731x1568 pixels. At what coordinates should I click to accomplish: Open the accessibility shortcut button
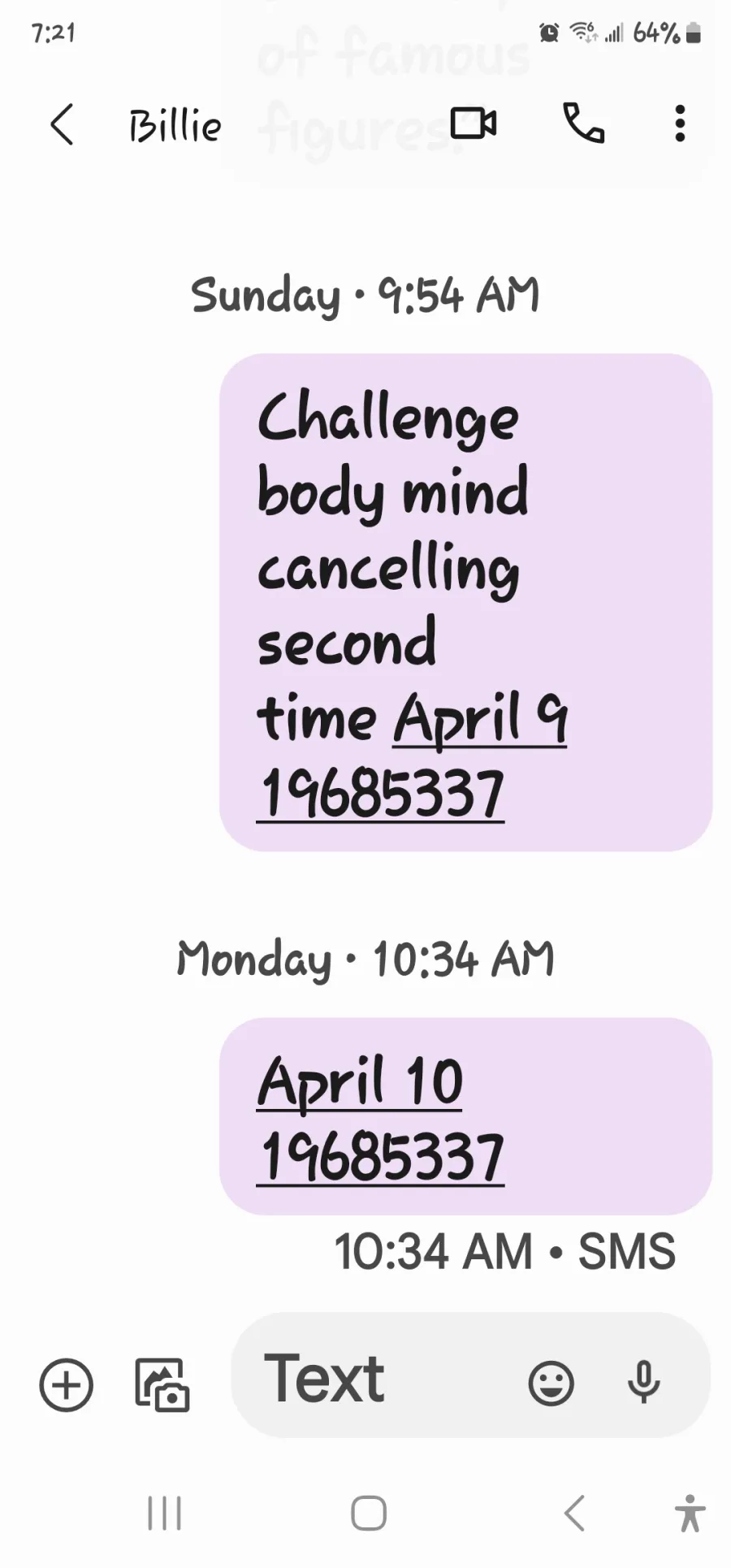(x=690, y=1513)
